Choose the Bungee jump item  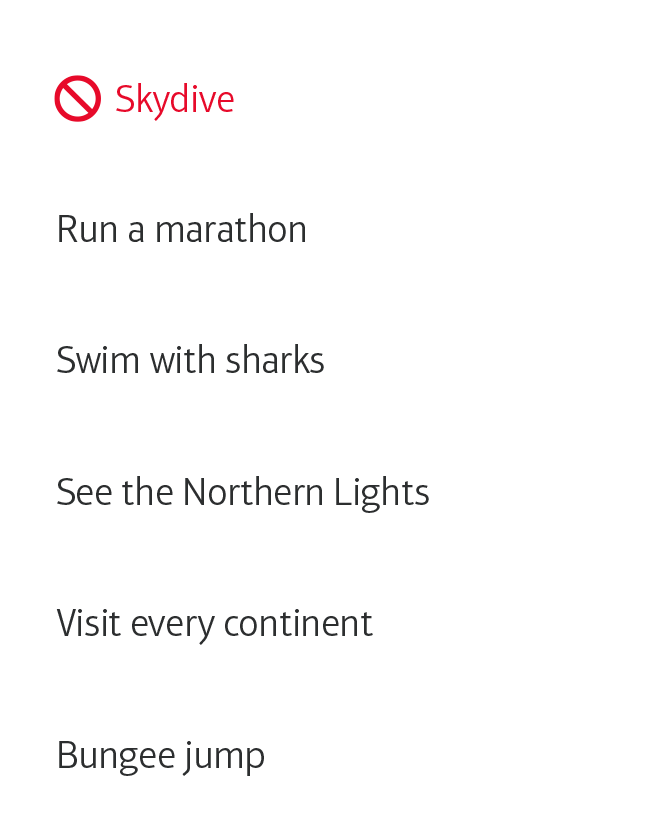coord(160,755)
